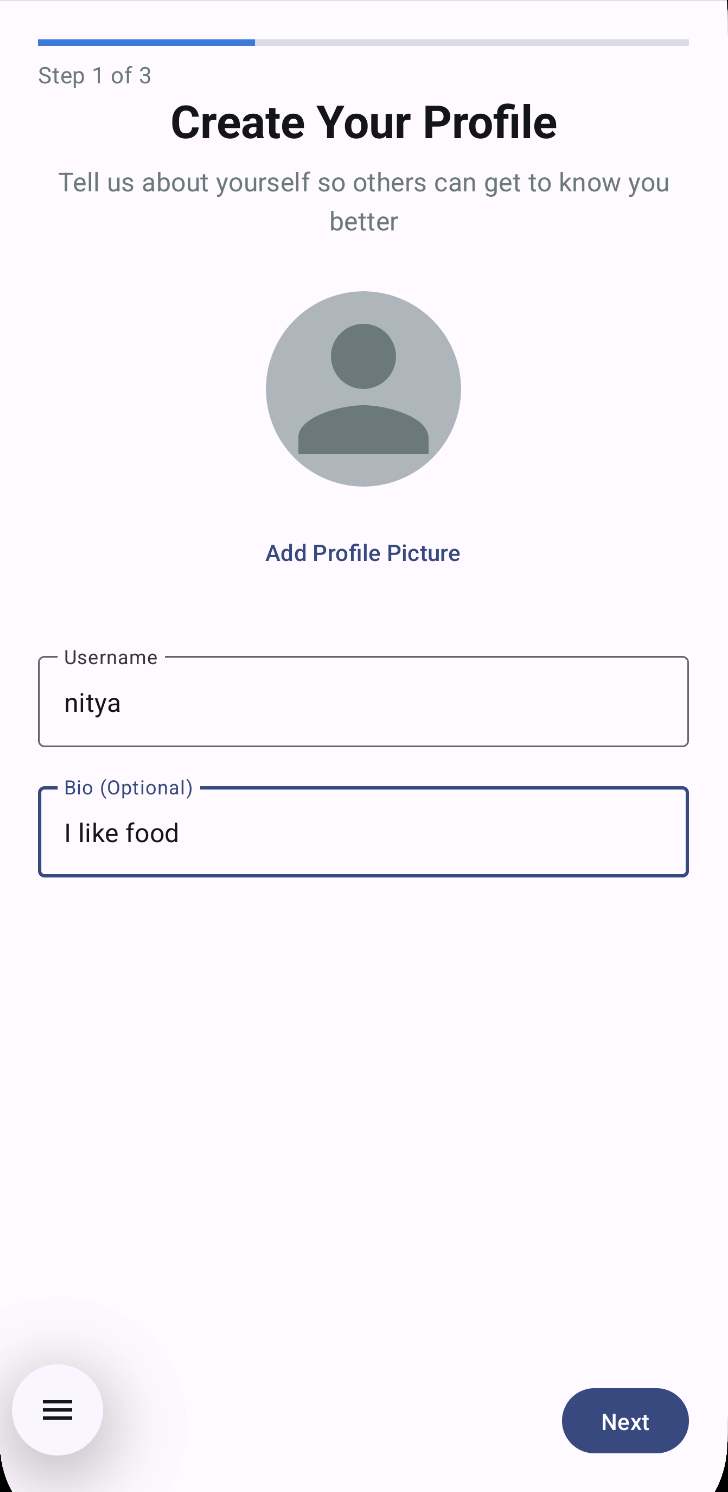Focus the Username field

click(x=363, y=702)
